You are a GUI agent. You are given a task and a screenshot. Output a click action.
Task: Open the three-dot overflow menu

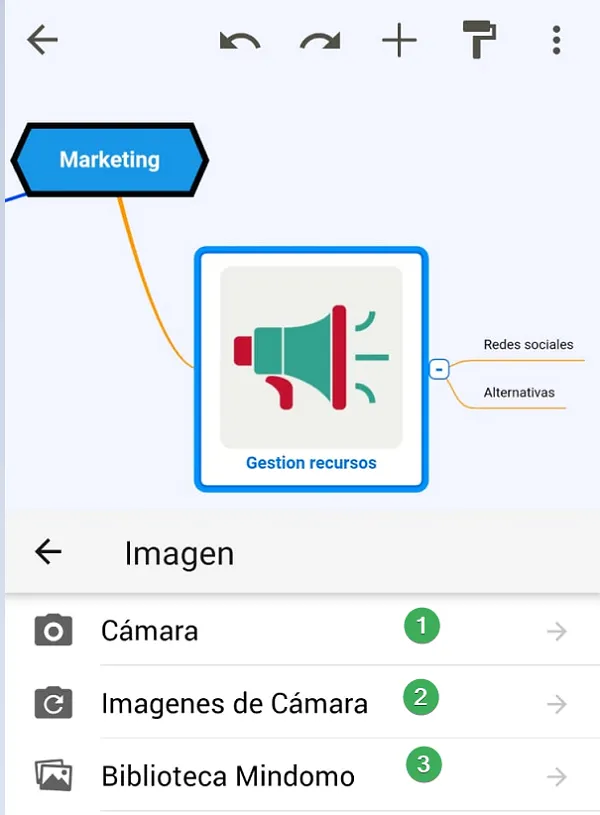557,41
